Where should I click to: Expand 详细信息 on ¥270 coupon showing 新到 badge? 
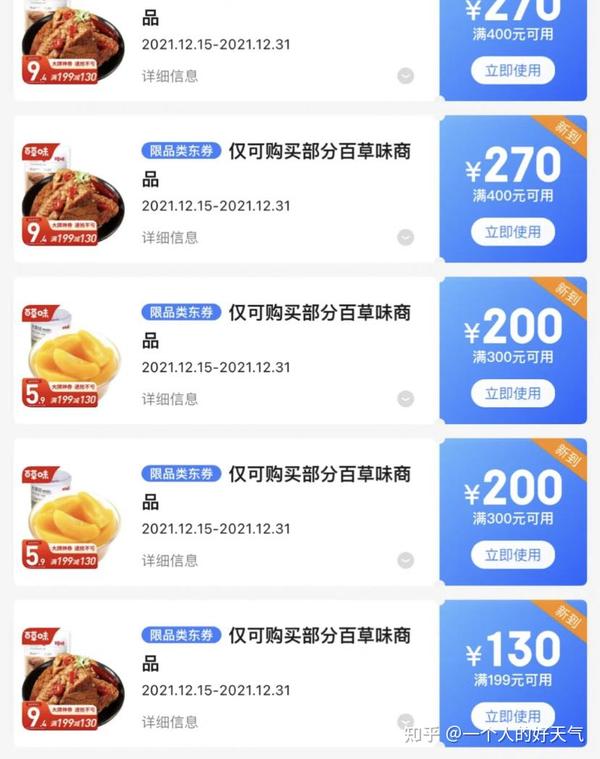(x=405, y=237)
